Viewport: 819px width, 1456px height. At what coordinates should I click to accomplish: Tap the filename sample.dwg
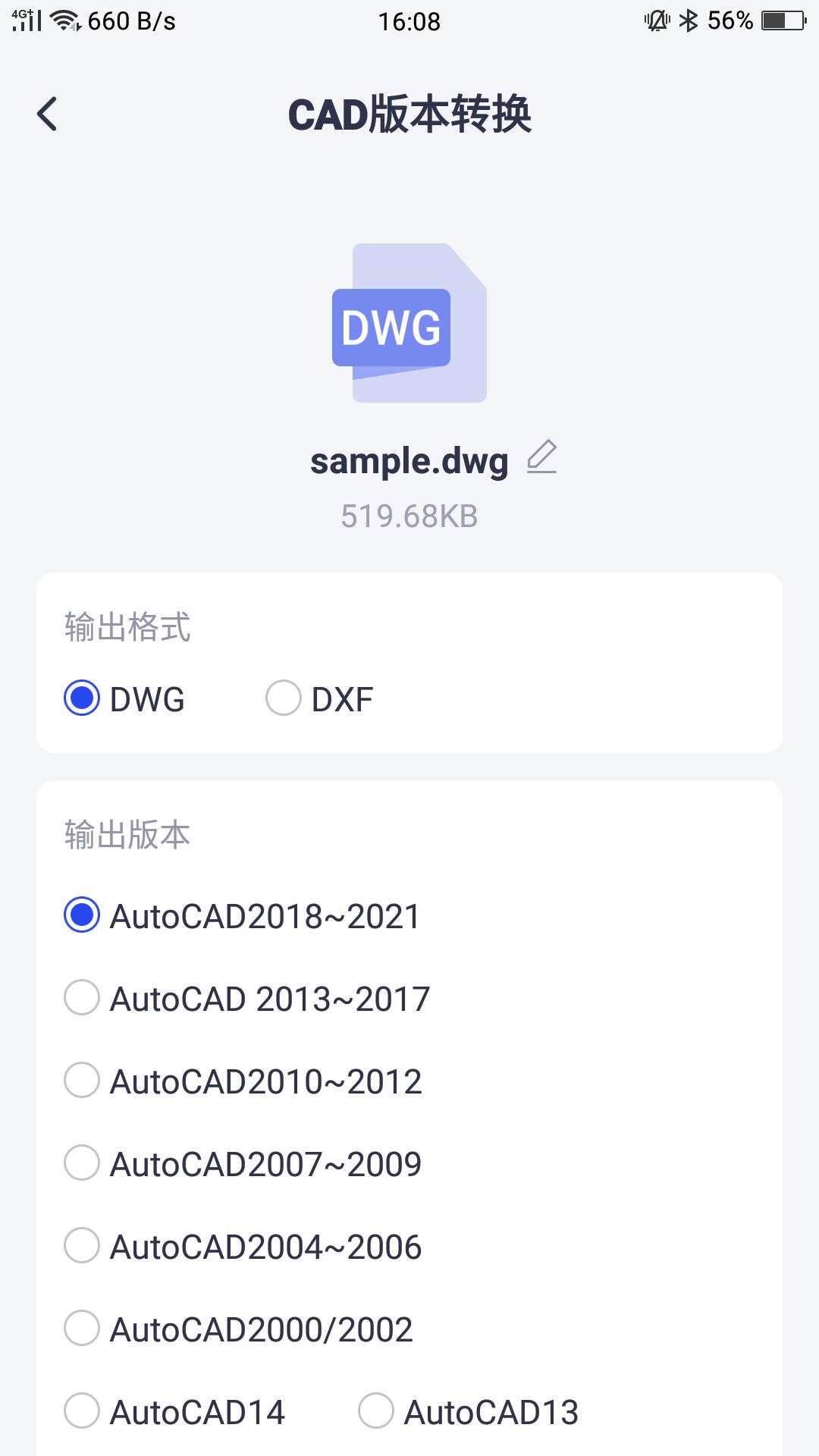(x=410, y=460)
